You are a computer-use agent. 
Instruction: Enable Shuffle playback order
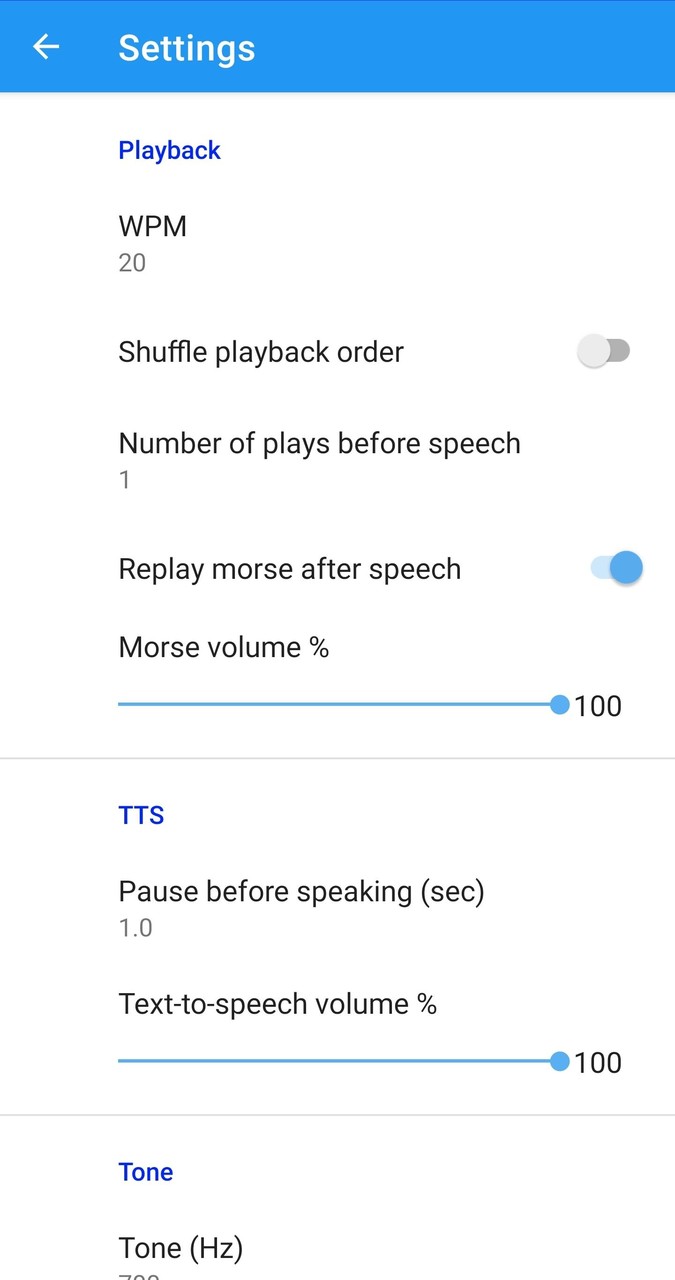point(604,352)
